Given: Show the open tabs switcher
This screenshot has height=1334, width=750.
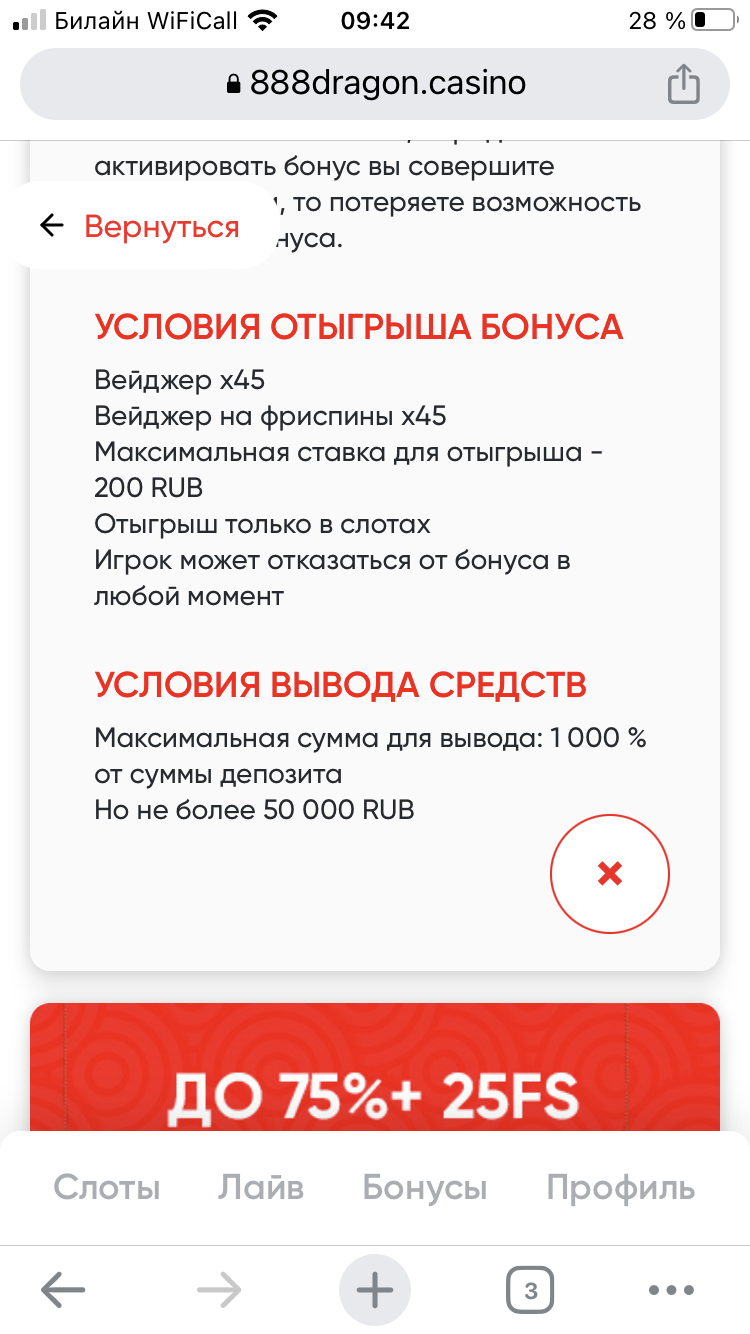Looking at the screenshot, I should coord(530,1291).
